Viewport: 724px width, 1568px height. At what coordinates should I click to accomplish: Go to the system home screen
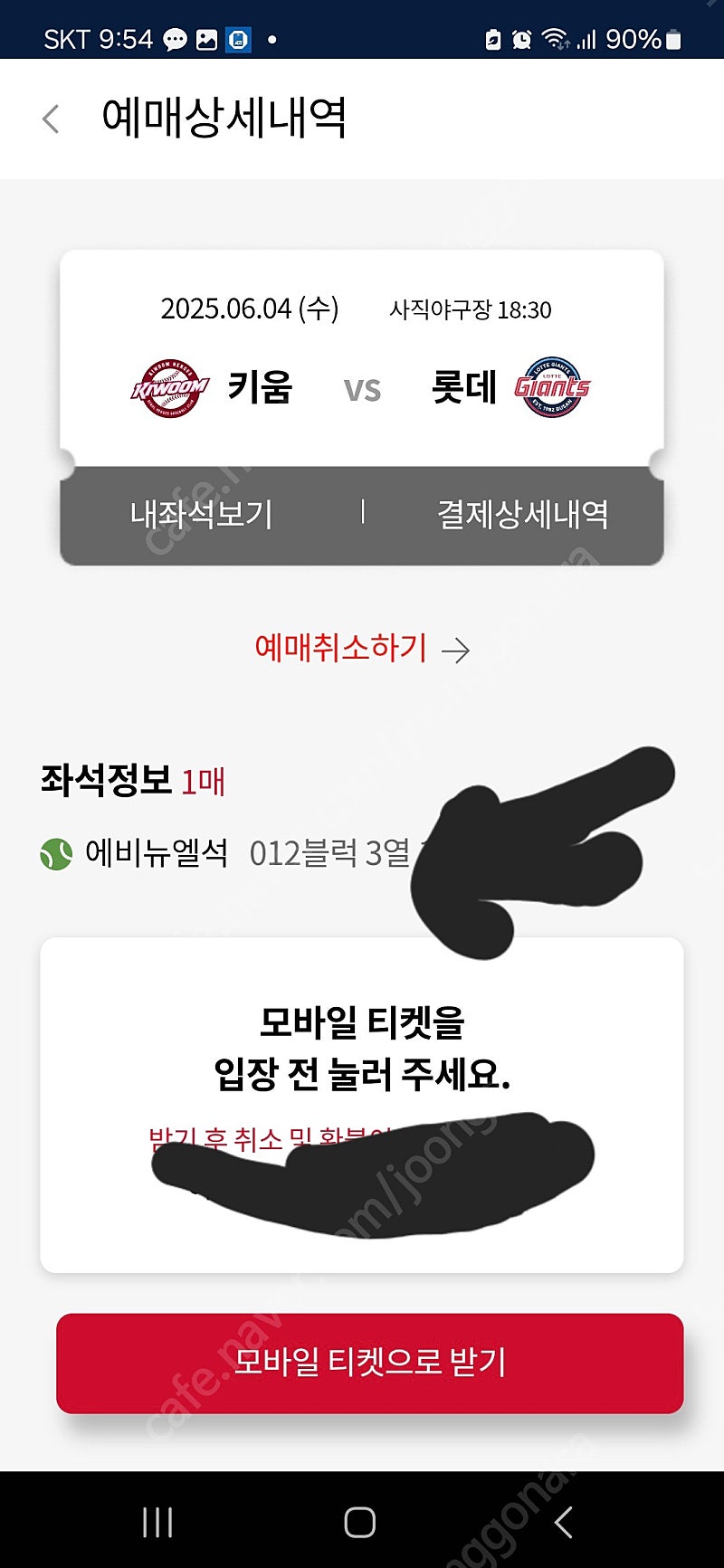[360, 1522]
